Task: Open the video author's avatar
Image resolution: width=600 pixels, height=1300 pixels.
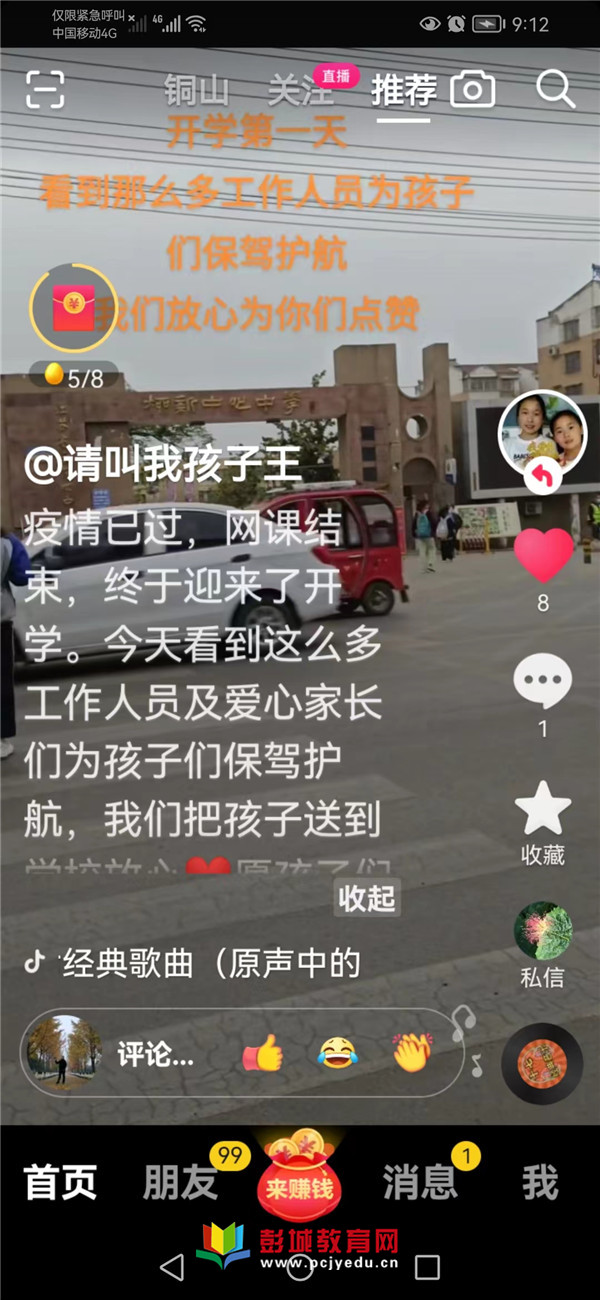Action: pyautogui.click(x=542, y=432)
